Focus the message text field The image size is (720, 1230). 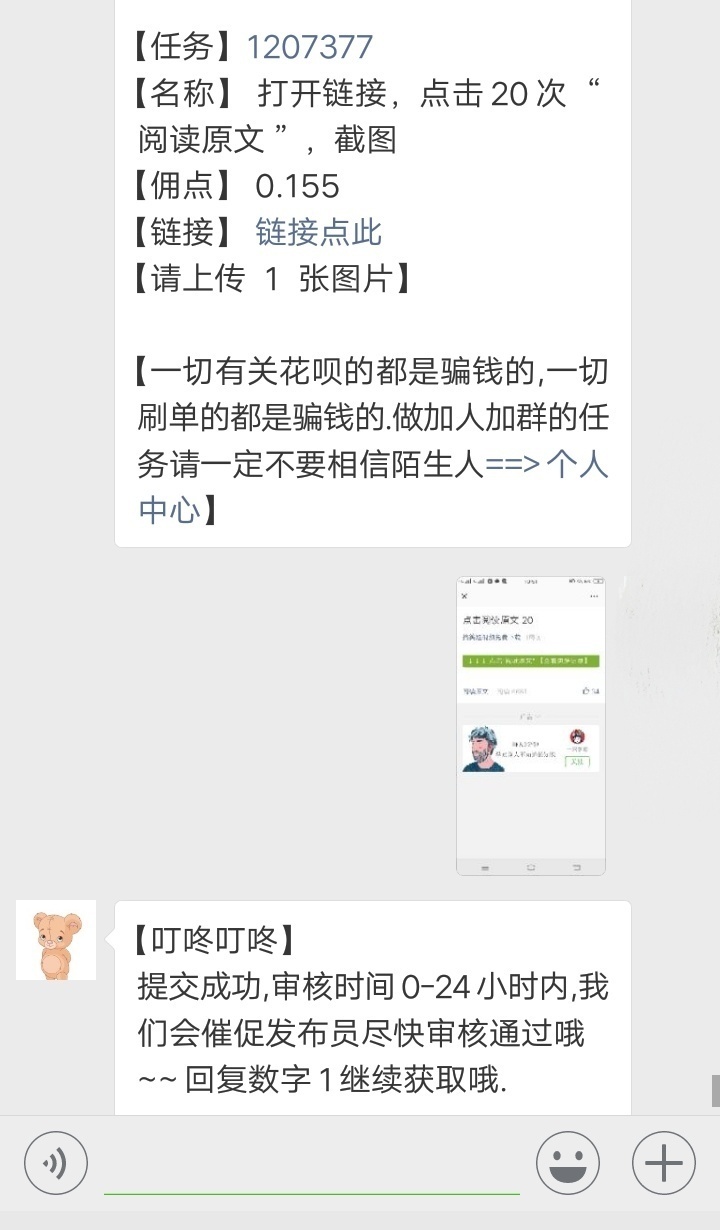click(312, 1164)
